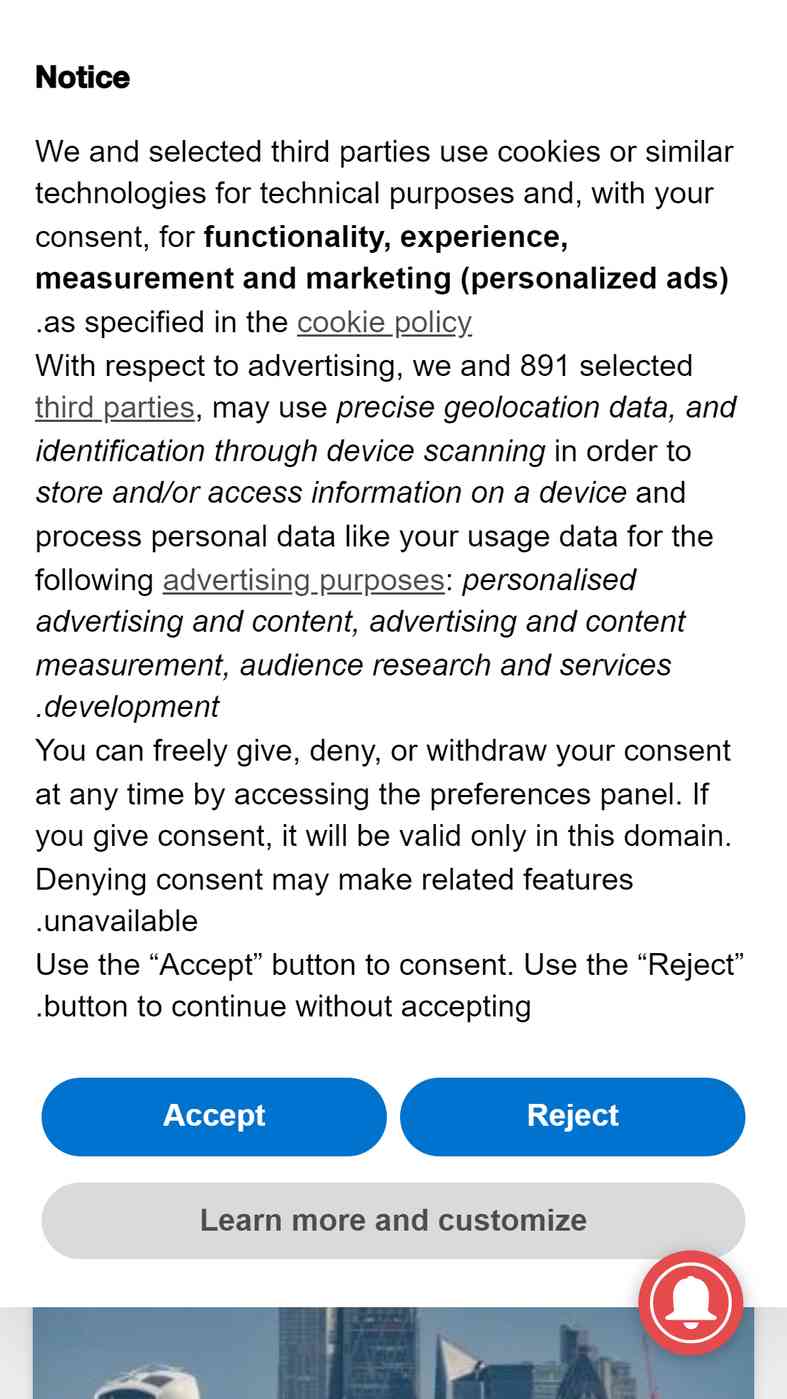Viewport: 787px width, 1399px height.
Task: Reject cookies and continue
Action: click(572, 1116)
